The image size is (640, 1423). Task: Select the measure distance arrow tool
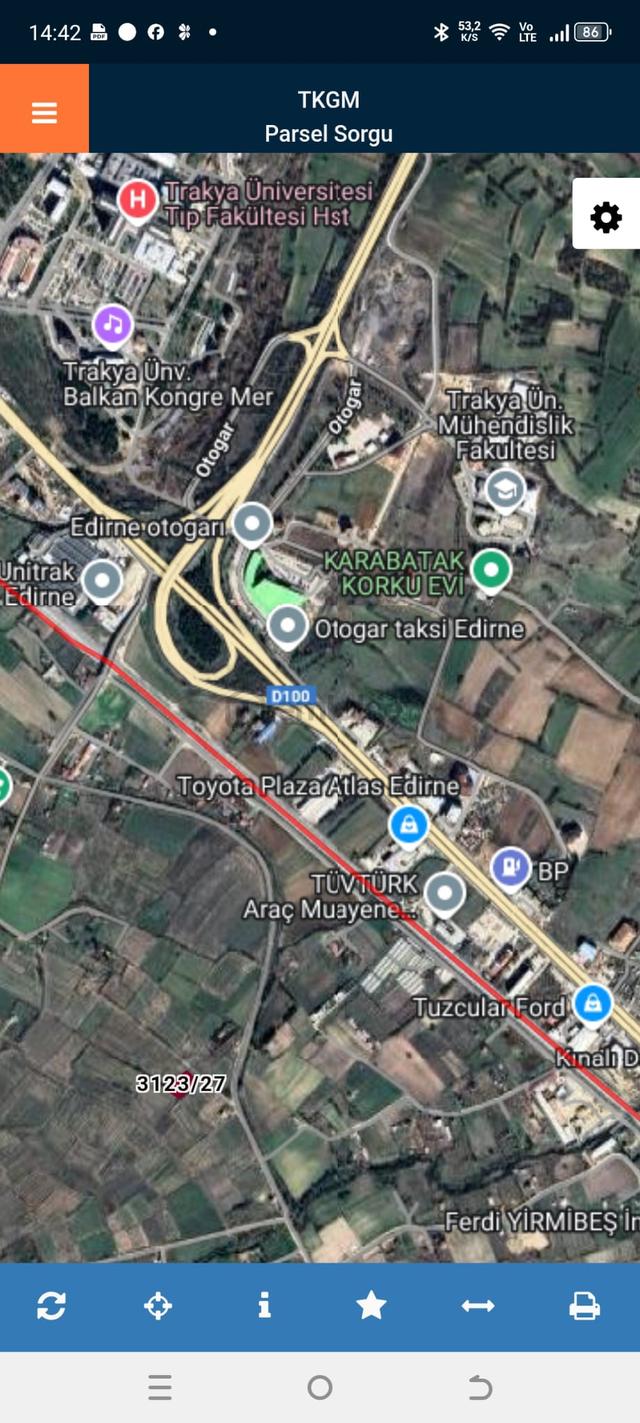[x=478, y=1305]
